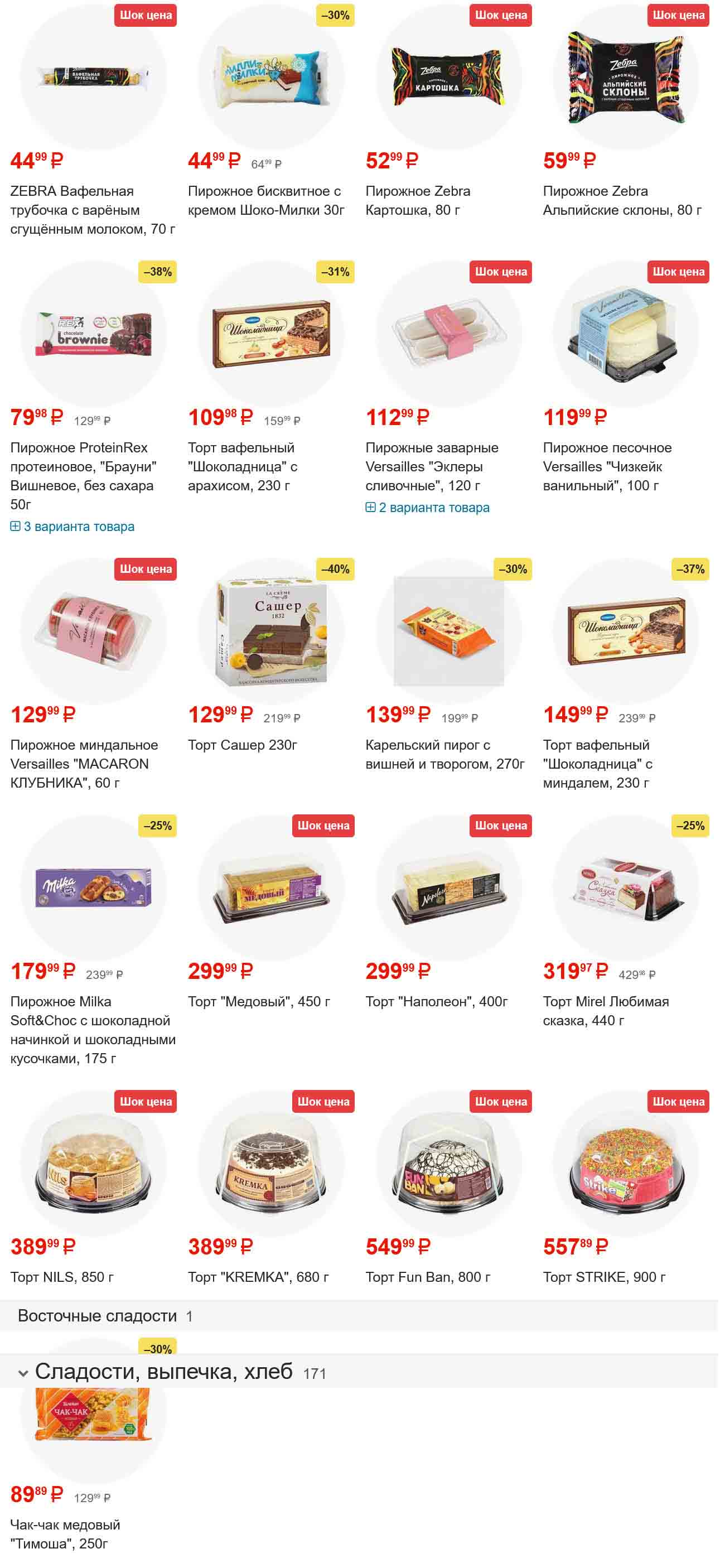Open Пирожное Zebra Картошка product

(x=417, y=200)
